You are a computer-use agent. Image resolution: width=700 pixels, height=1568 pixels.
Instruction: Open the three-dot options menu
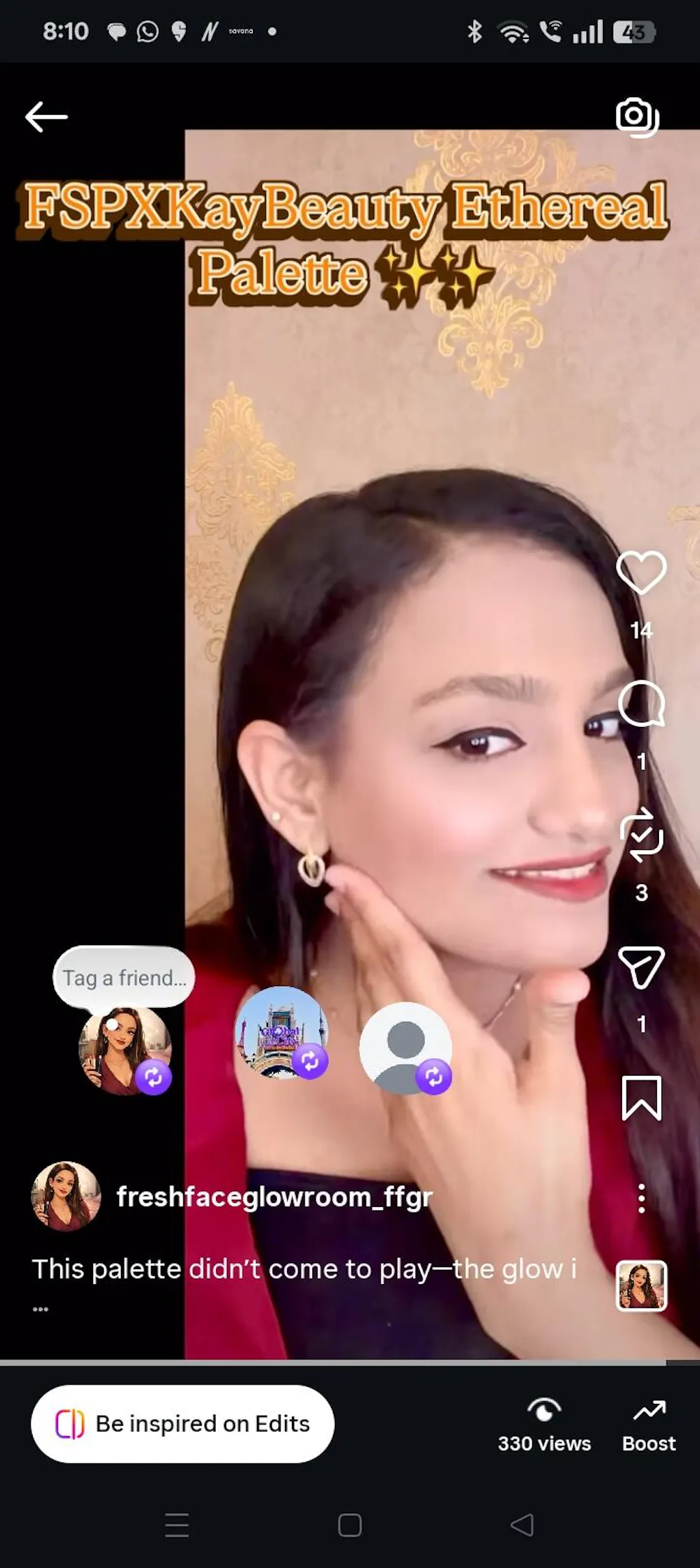641,1199
